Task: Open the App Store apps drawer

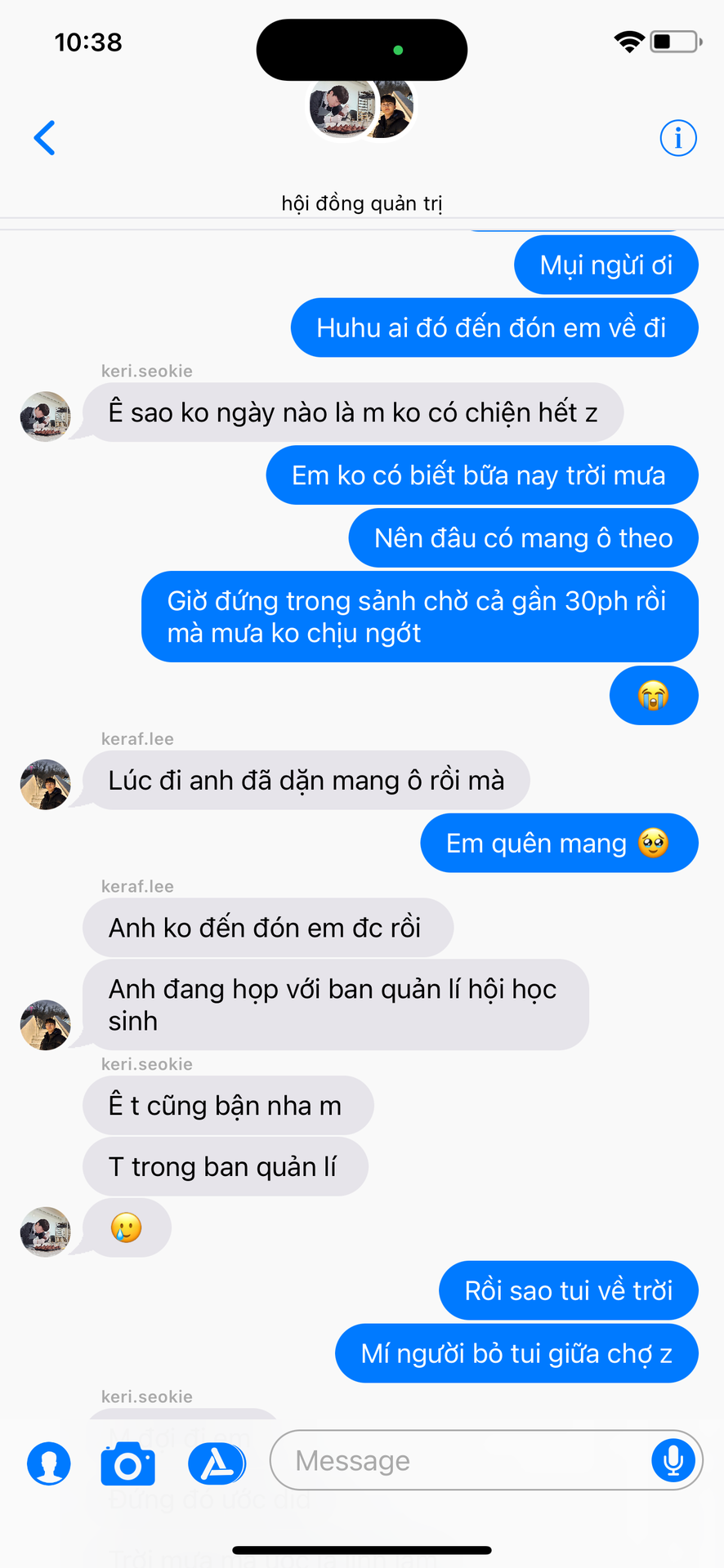Action: click(x=217, y=1463)
